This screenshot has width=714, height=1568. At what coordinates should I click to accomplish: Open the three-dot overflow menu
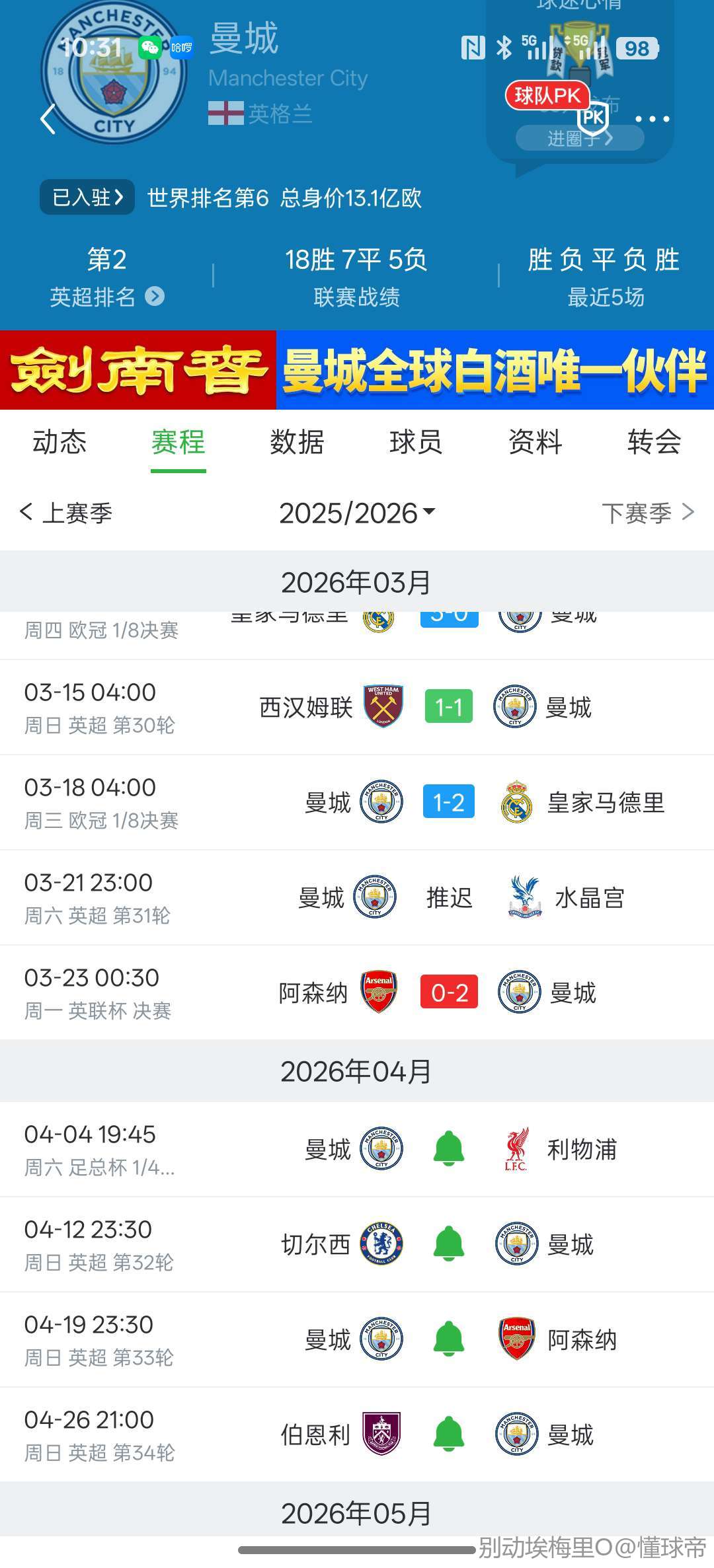[x=652, y=119]
